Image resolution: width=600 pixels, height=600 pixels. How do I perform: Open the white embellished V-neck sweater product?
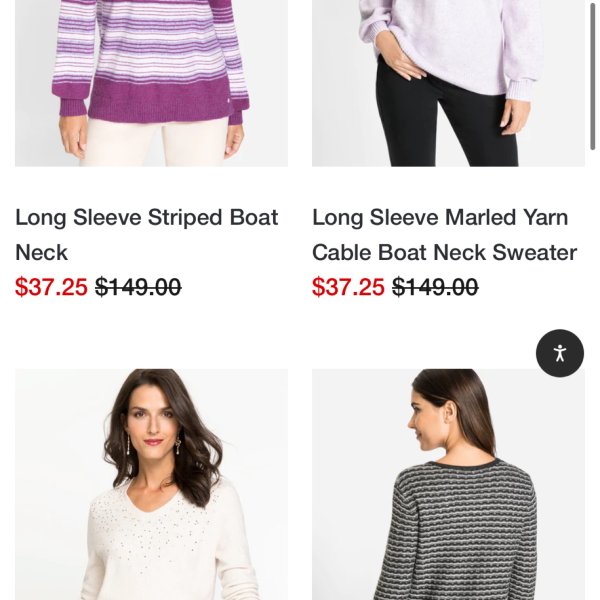151,485
